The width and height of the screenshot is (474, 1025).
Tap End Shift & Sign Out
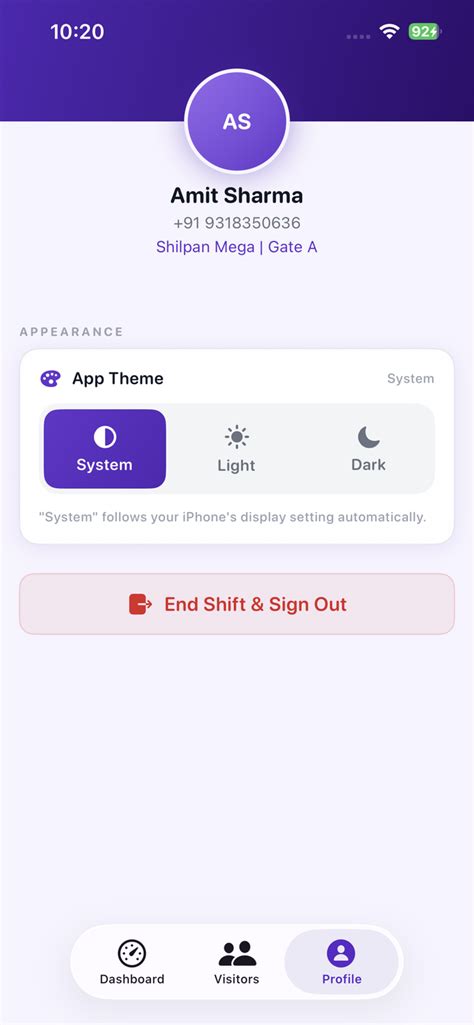tap(237, 604)
